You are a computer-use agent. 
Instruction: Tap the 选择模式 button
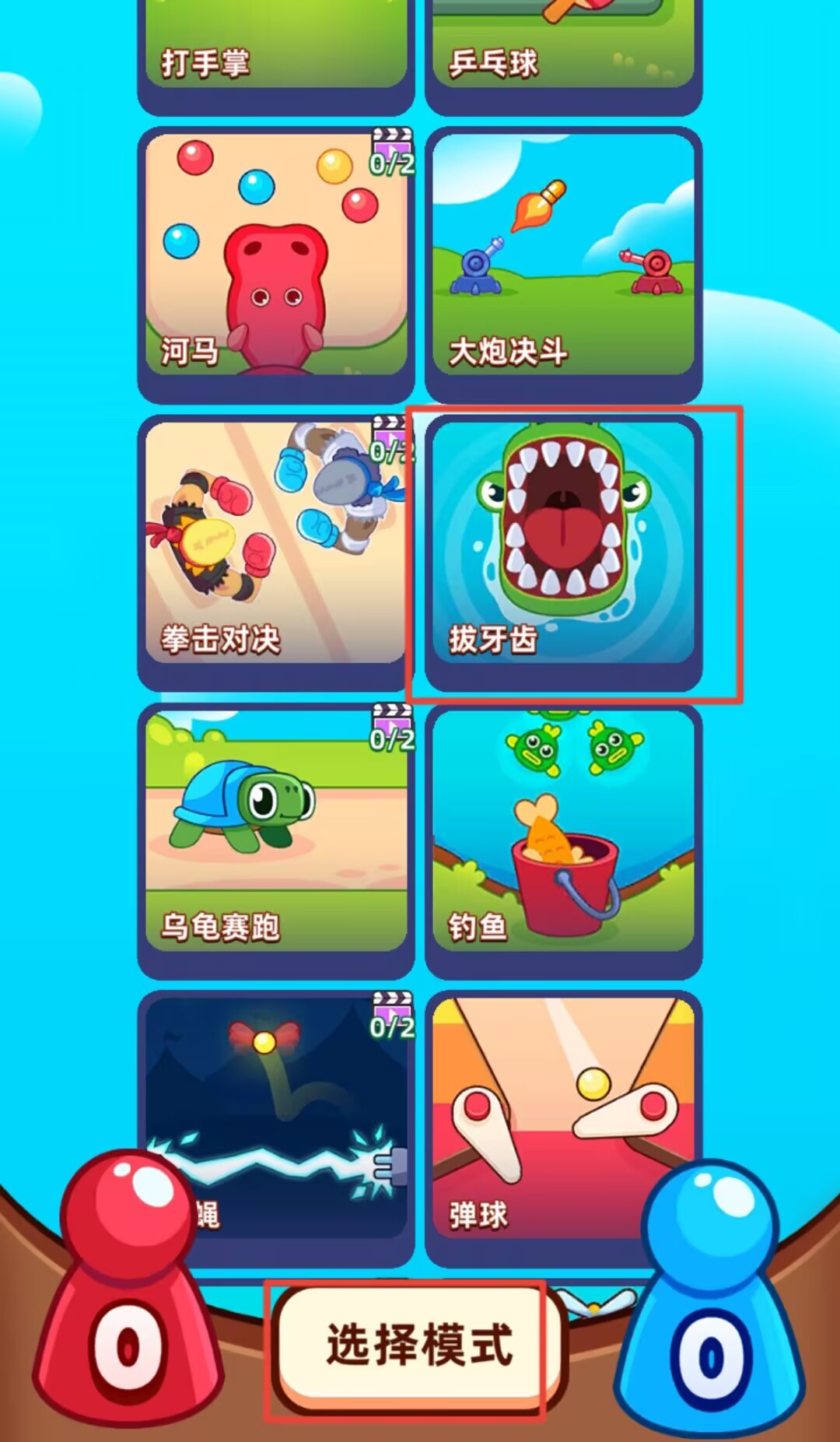coord(418,1344)
